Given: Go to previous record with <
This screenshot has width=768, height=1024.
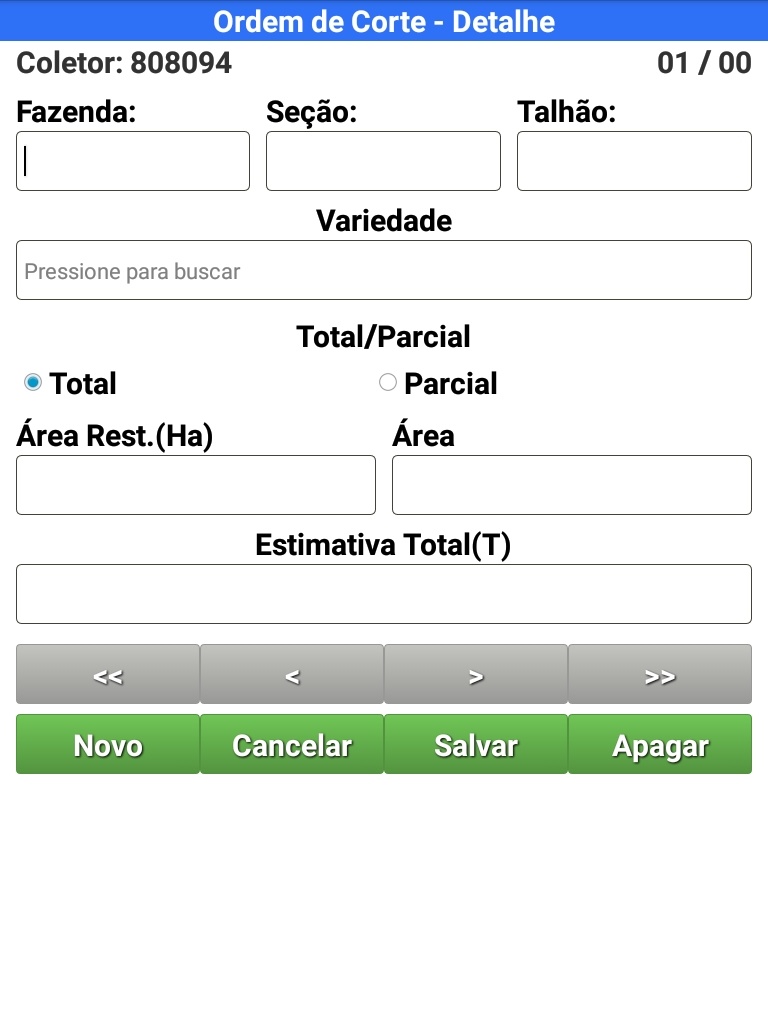Looking at the screenshot, I should [292, 675].
